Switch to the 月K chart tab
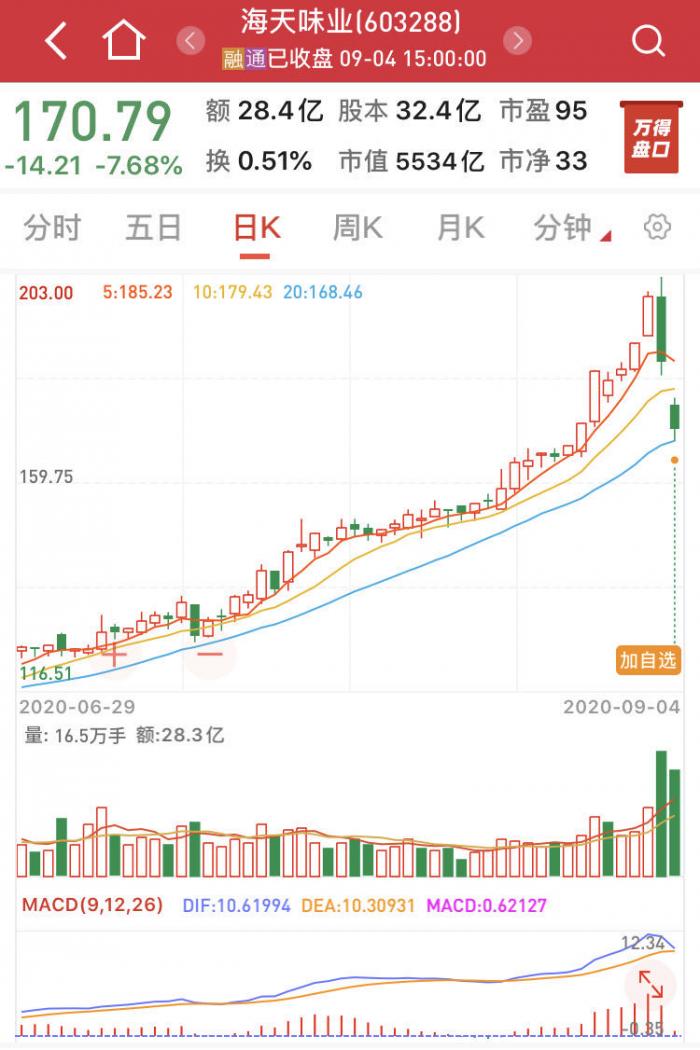 pos(460,228)
